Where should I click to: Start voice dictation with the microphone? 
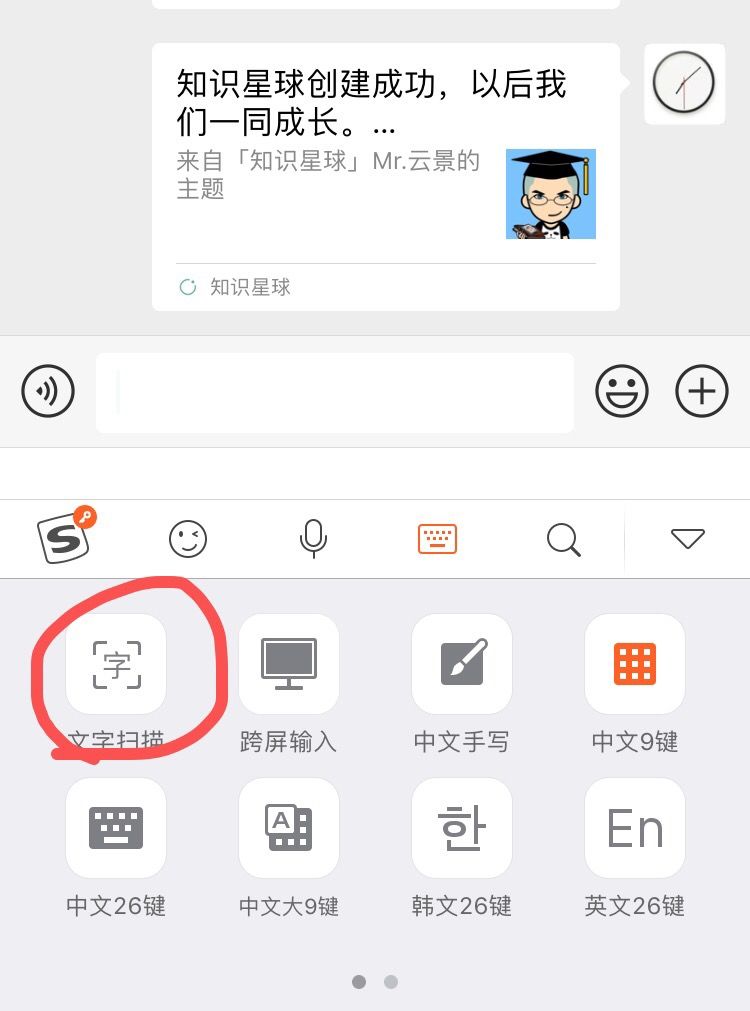pyautogui.click(x=313, y=540)
